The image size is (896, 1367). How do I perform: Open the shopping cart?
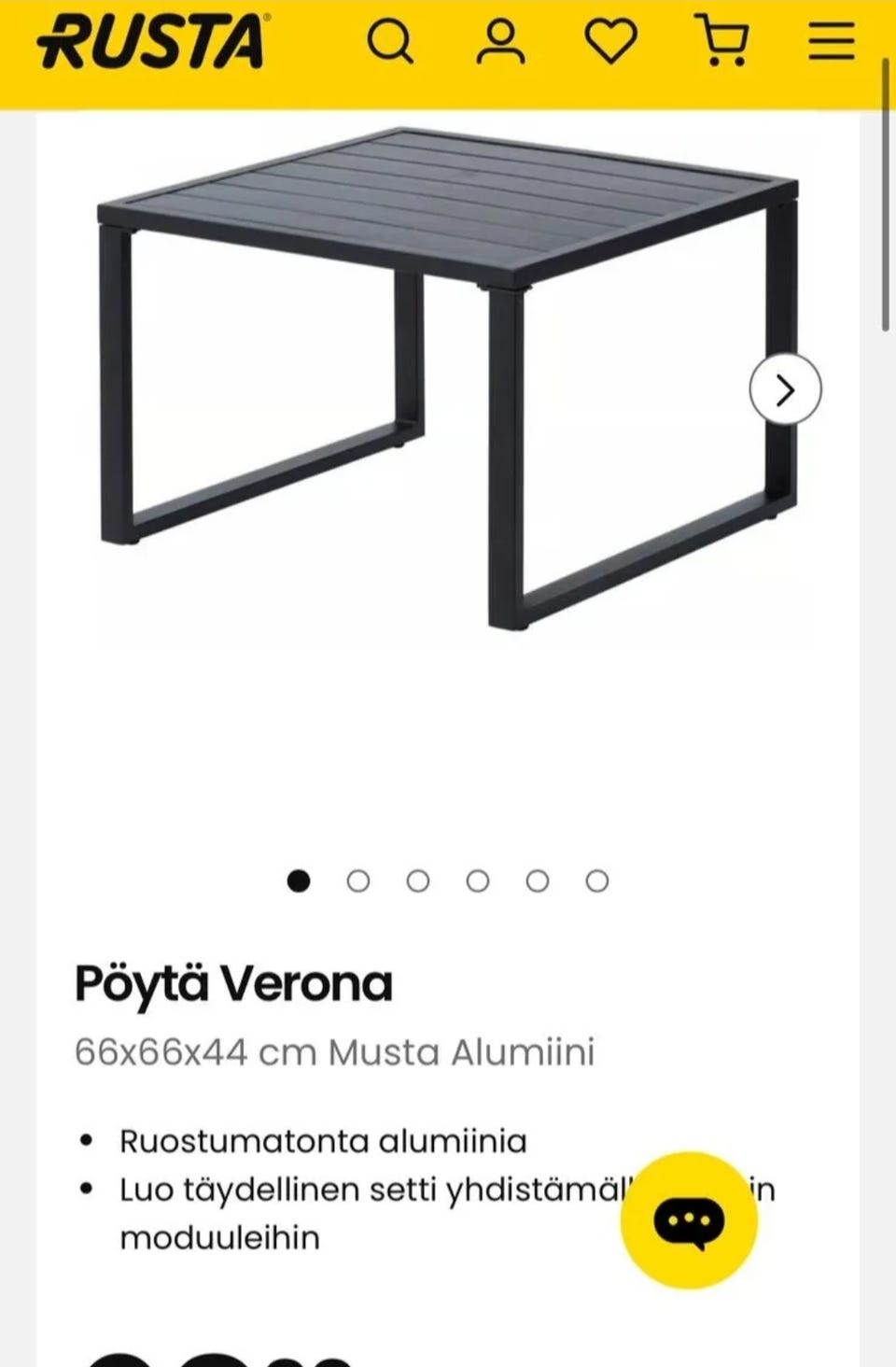[722, 42]
